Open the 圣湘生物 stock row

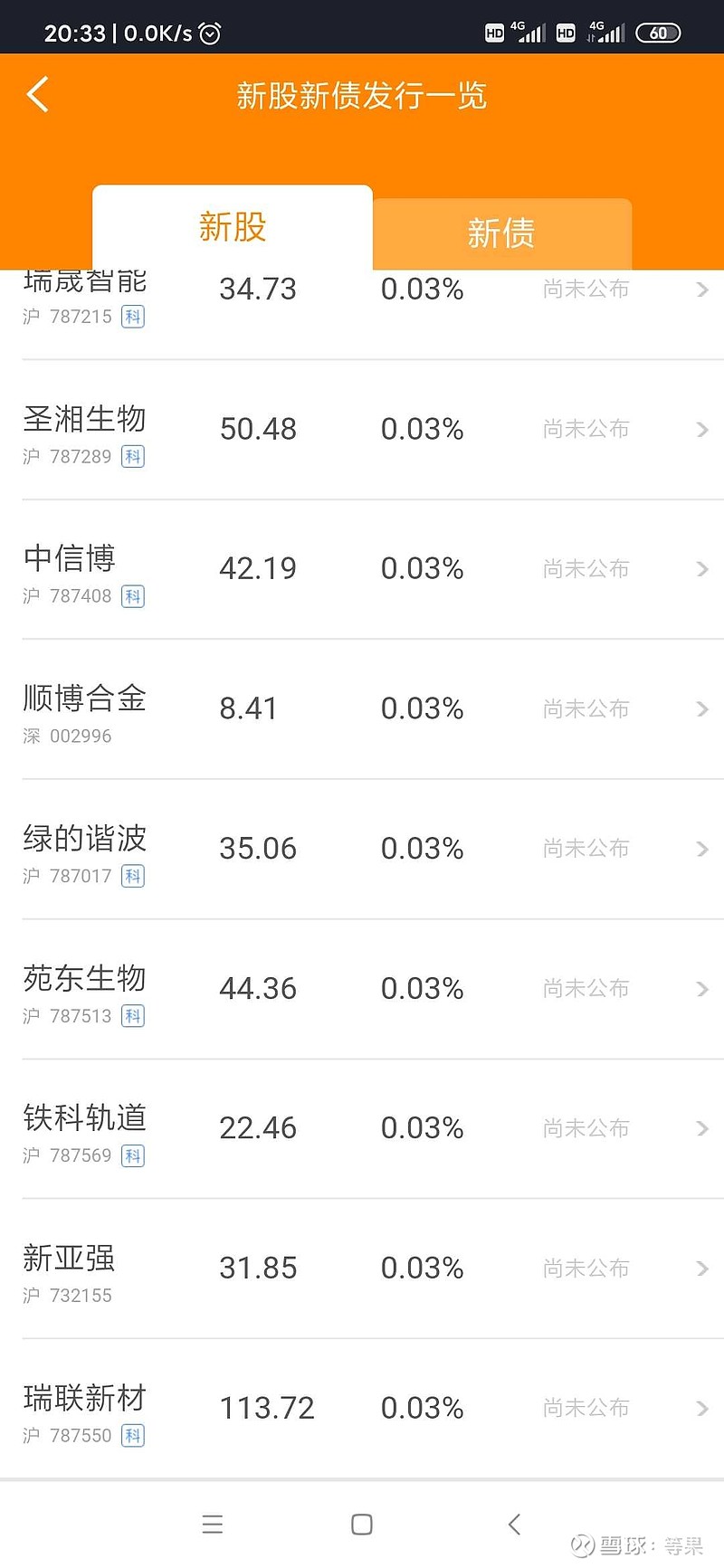362,430
